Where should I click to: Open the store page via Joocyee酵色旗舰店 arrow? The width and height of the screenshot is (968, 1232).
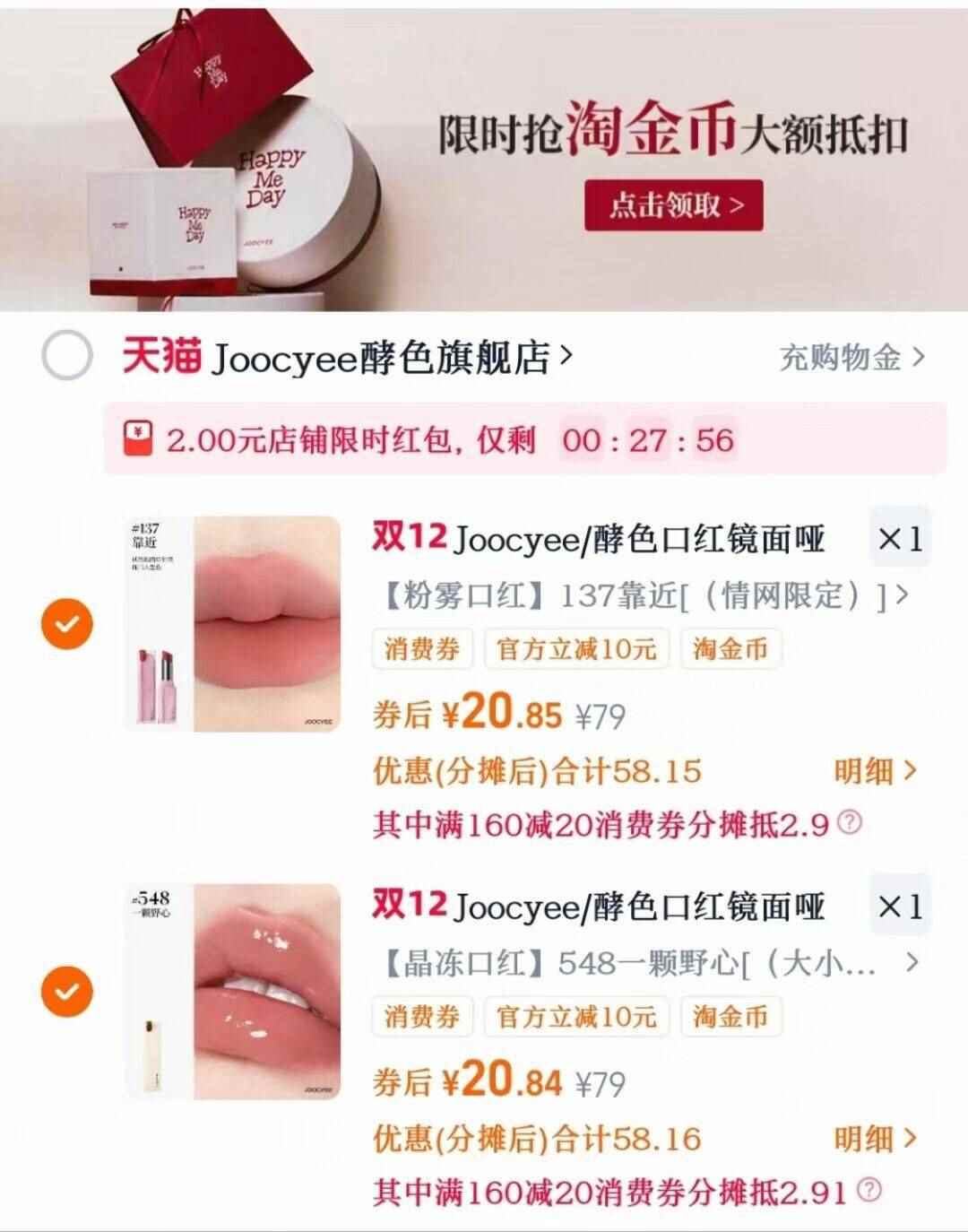coord(565,354)
